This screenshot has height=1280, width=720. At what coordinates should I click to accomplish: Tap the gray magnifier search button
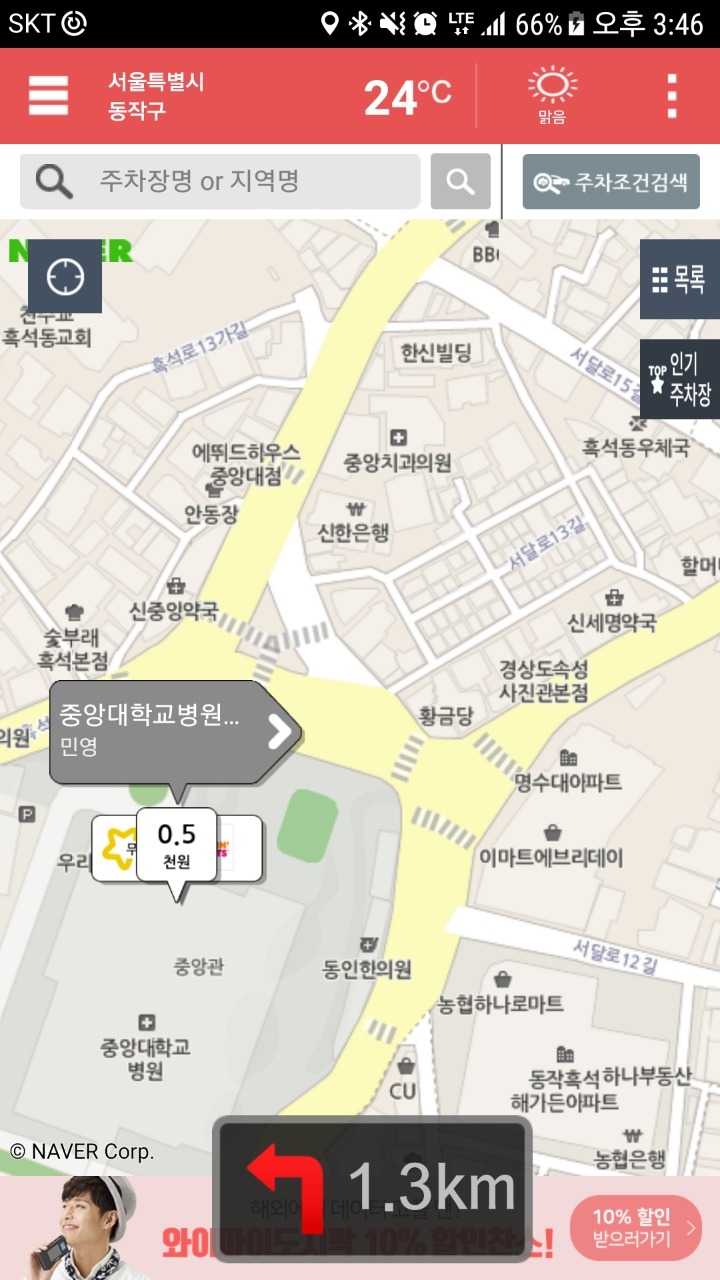(x=460, y=181)
